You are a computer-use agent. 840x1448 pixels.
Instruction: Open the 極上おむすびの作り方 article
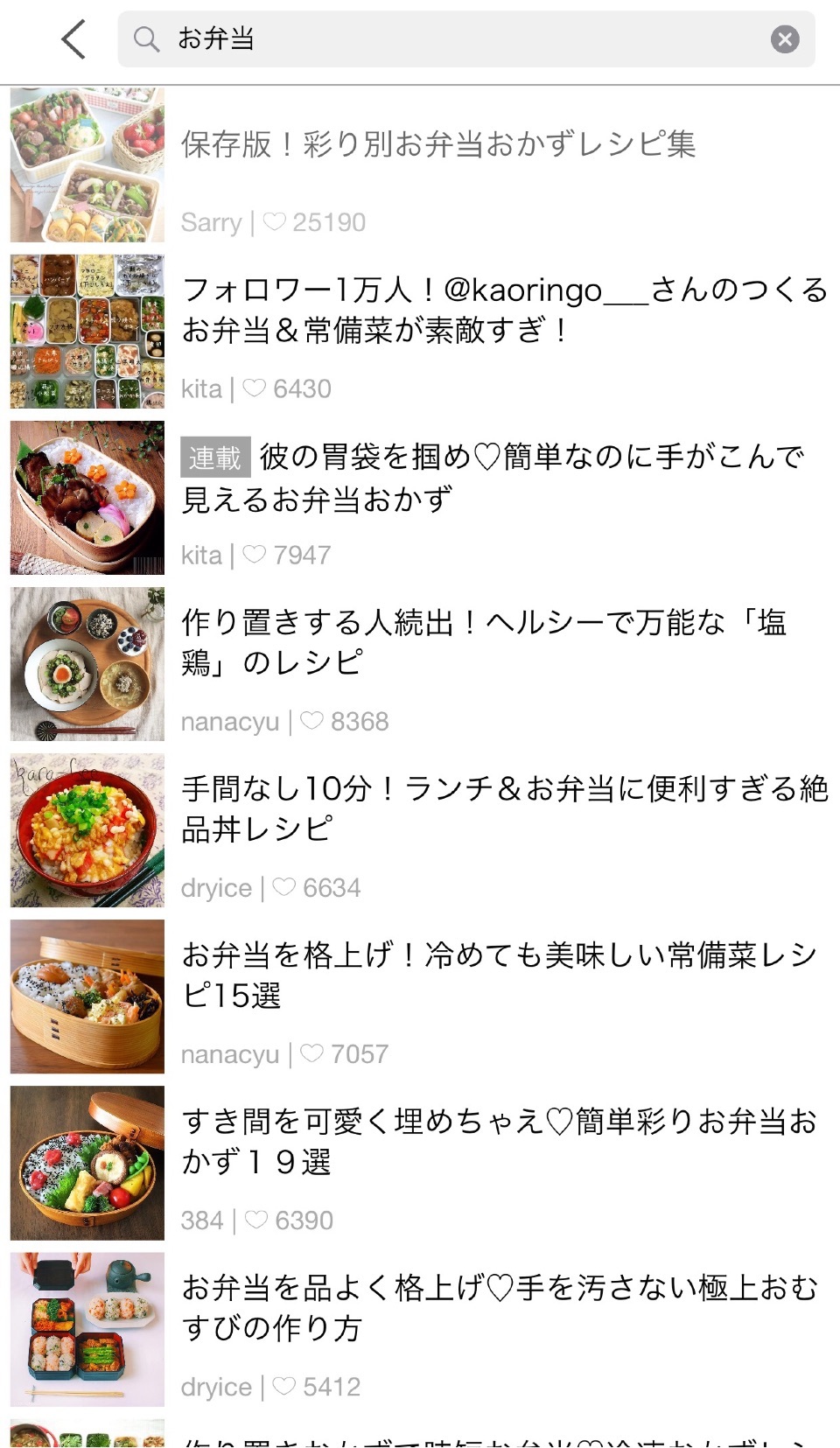[x=499, y=1307]
